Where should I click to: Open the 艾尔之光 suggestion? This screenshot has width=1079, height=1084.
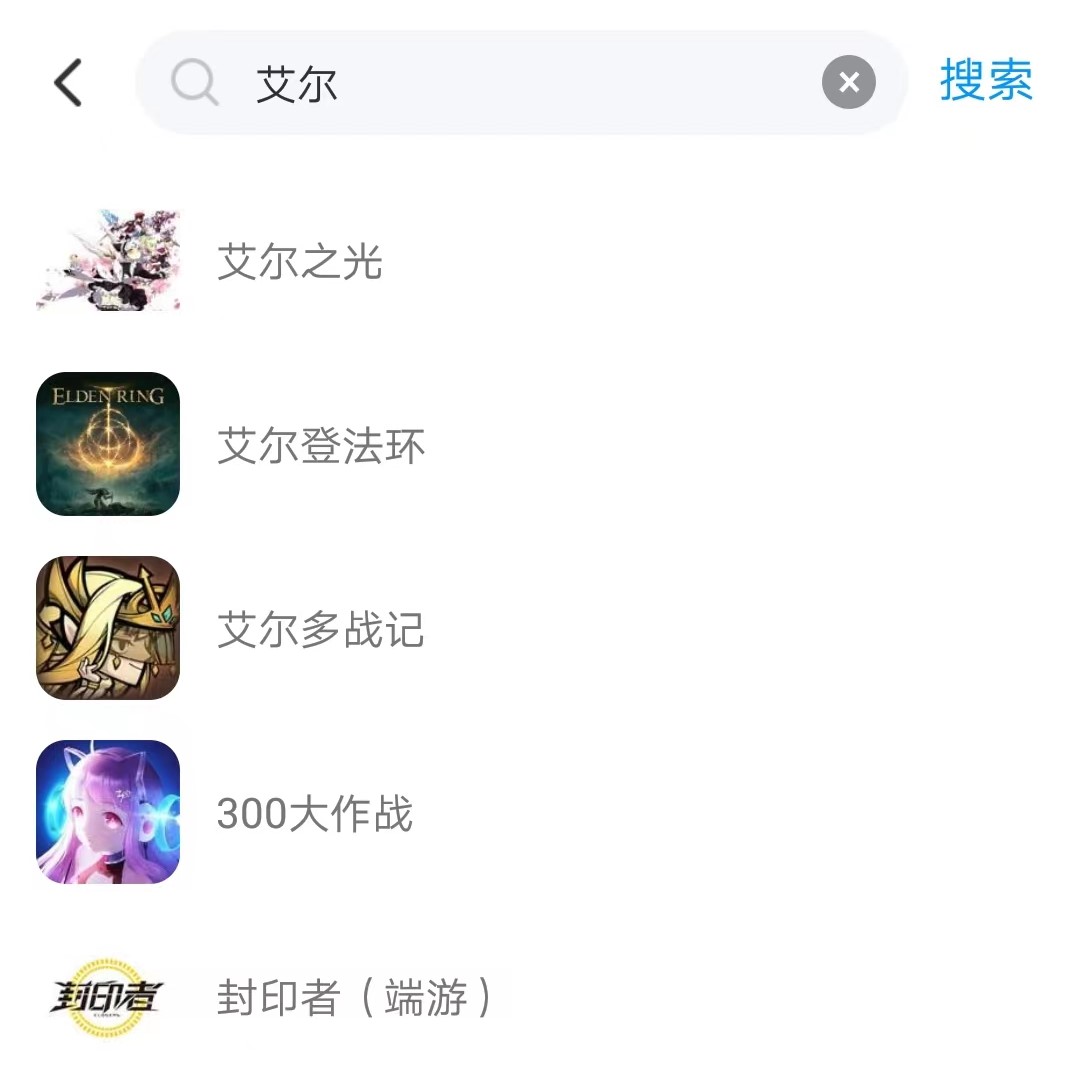(299, 262)
